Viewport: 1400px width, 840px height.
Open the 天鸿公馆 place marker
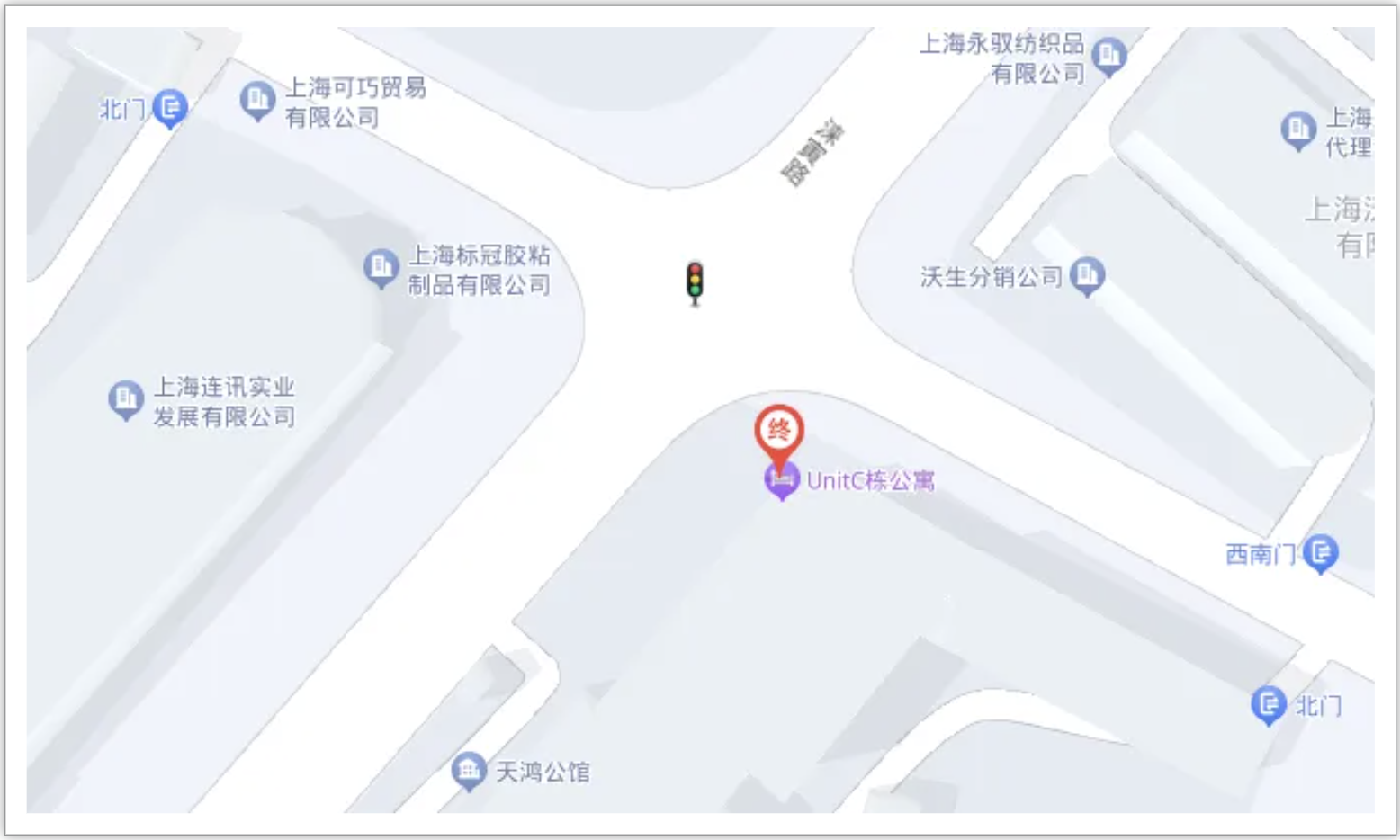[468, 771]
